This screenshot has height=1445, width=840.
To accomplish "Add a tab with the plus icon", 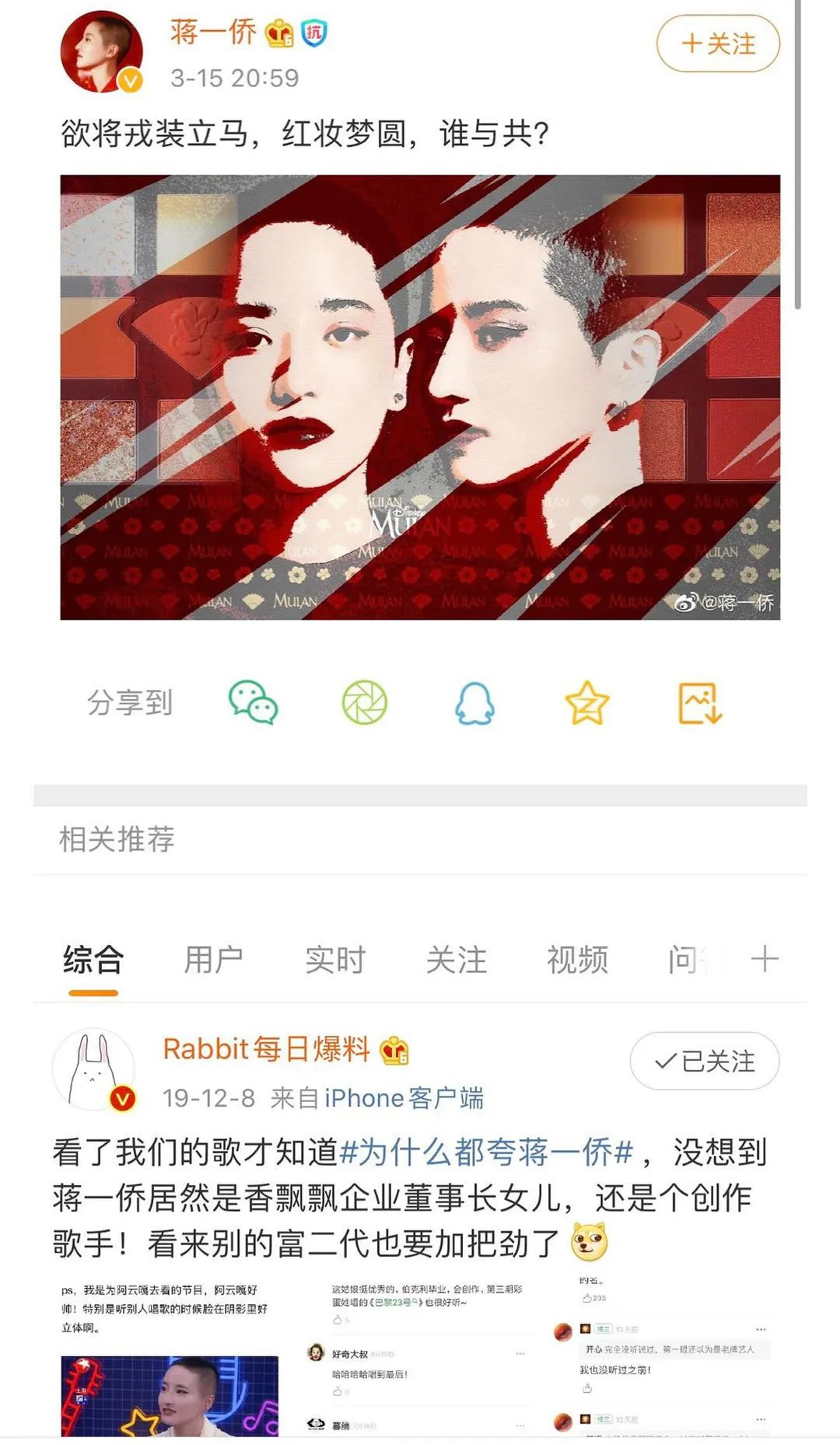I will (764, 958).
